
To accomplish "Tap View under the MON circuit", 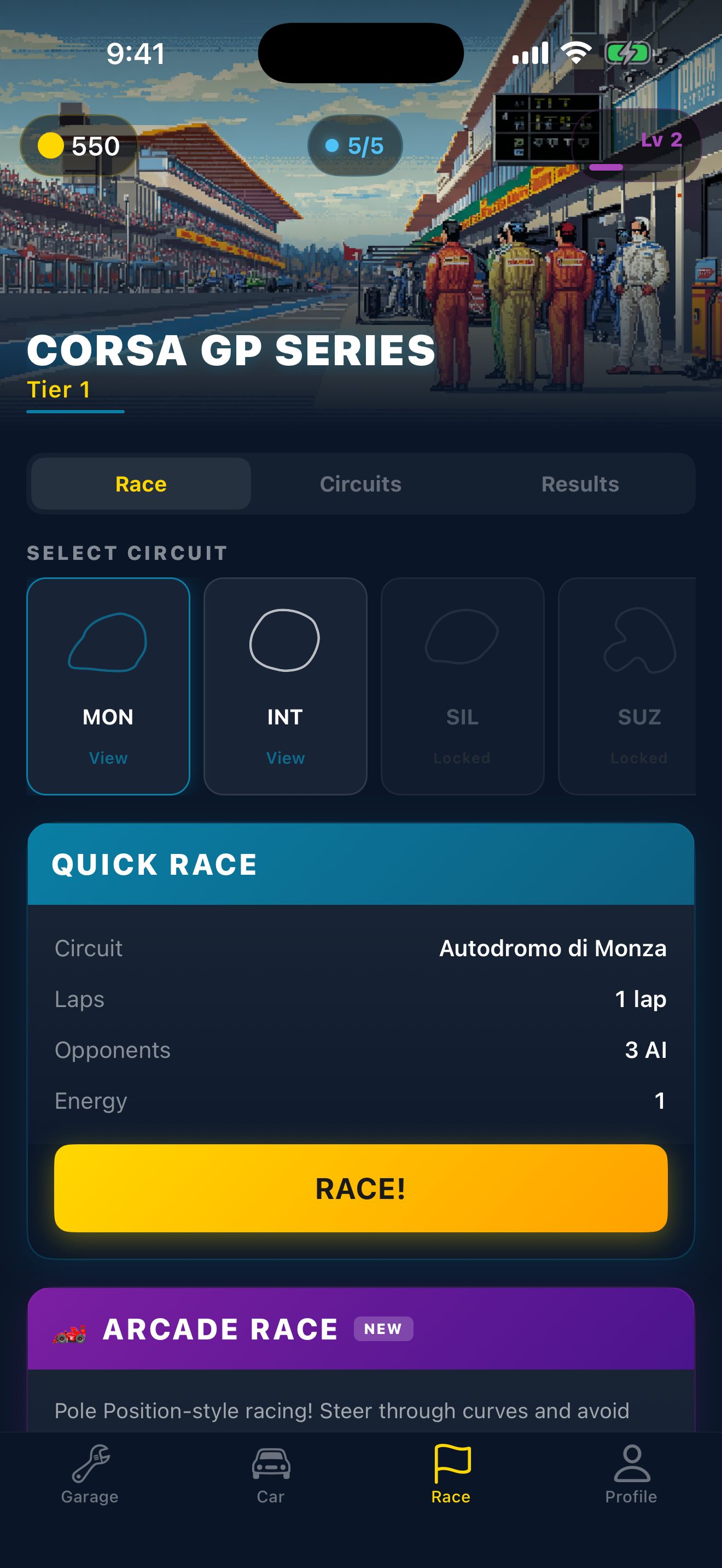I will pyautogui.click(x=108, y=758).
